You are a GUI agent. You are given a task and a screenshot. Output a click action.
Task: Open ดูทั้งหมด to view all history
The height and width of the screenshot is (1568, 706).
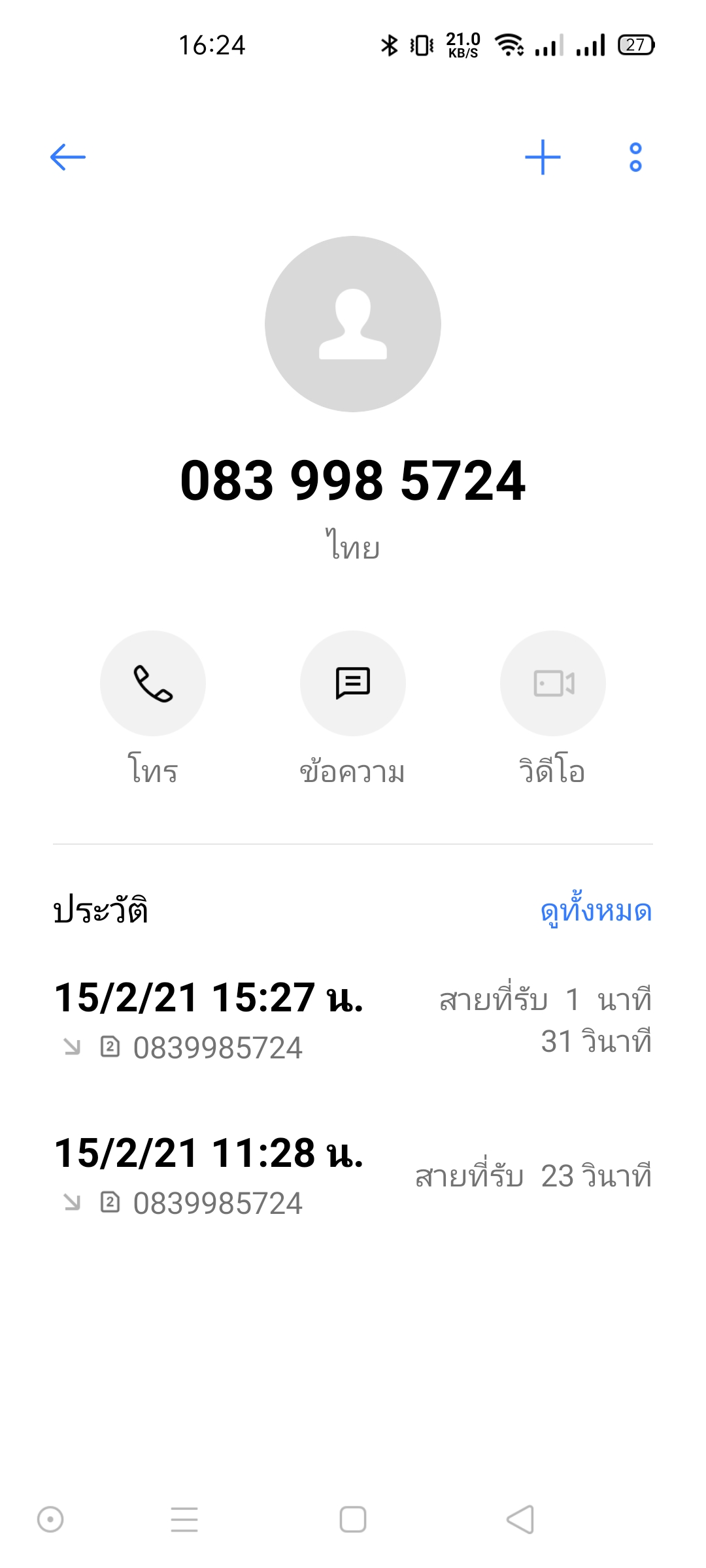click(x=596, y=909)
